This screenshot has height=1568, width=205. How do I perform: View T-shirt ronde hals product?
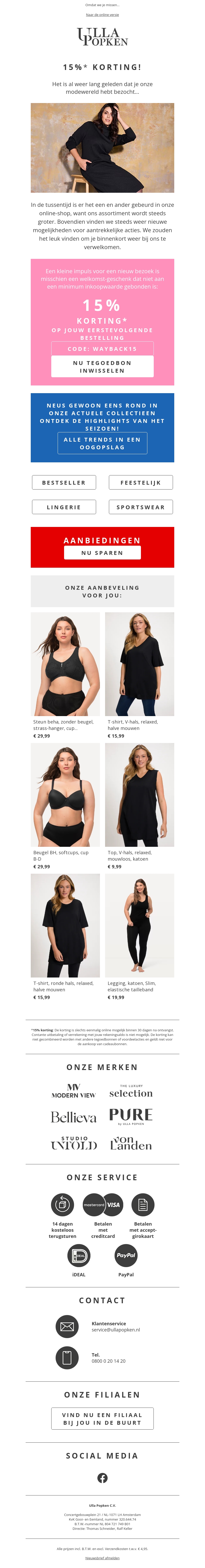(65, 925)
